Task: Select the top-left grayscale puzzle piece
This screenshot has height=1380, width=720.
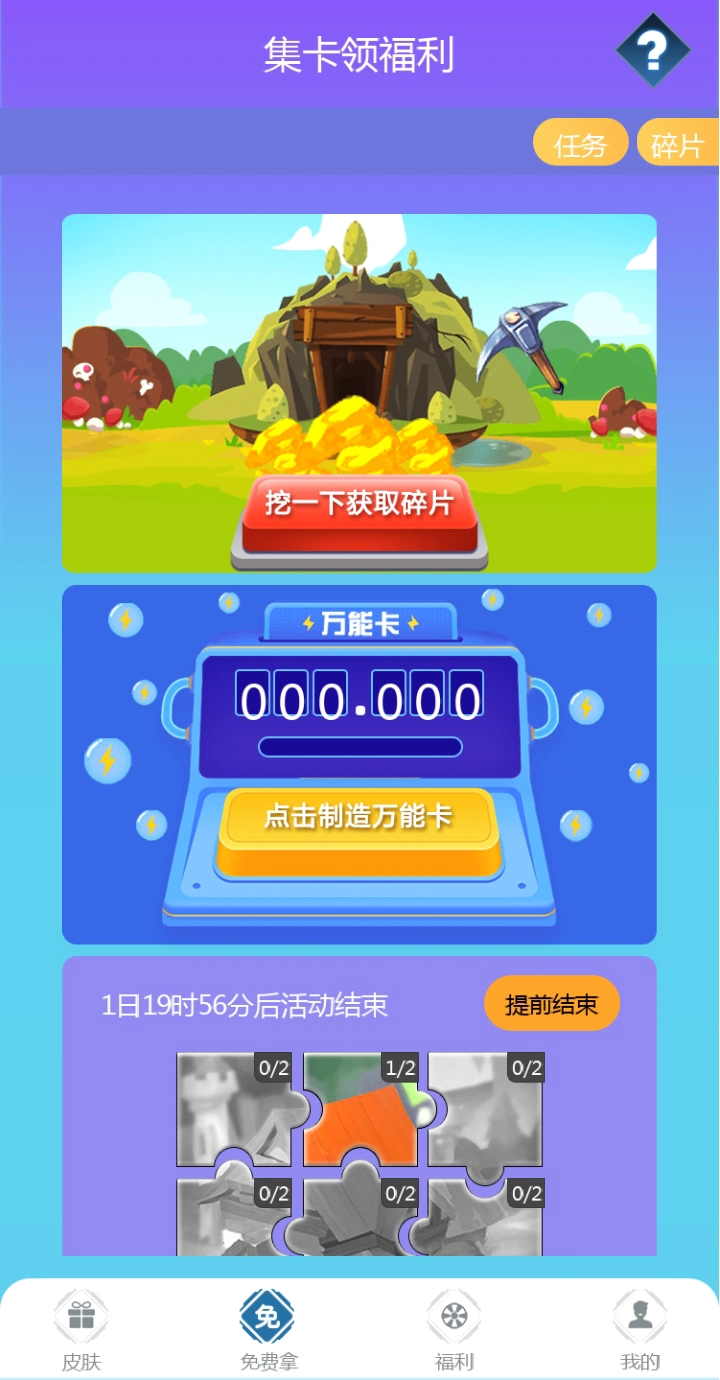Action: coord(235,1110)
